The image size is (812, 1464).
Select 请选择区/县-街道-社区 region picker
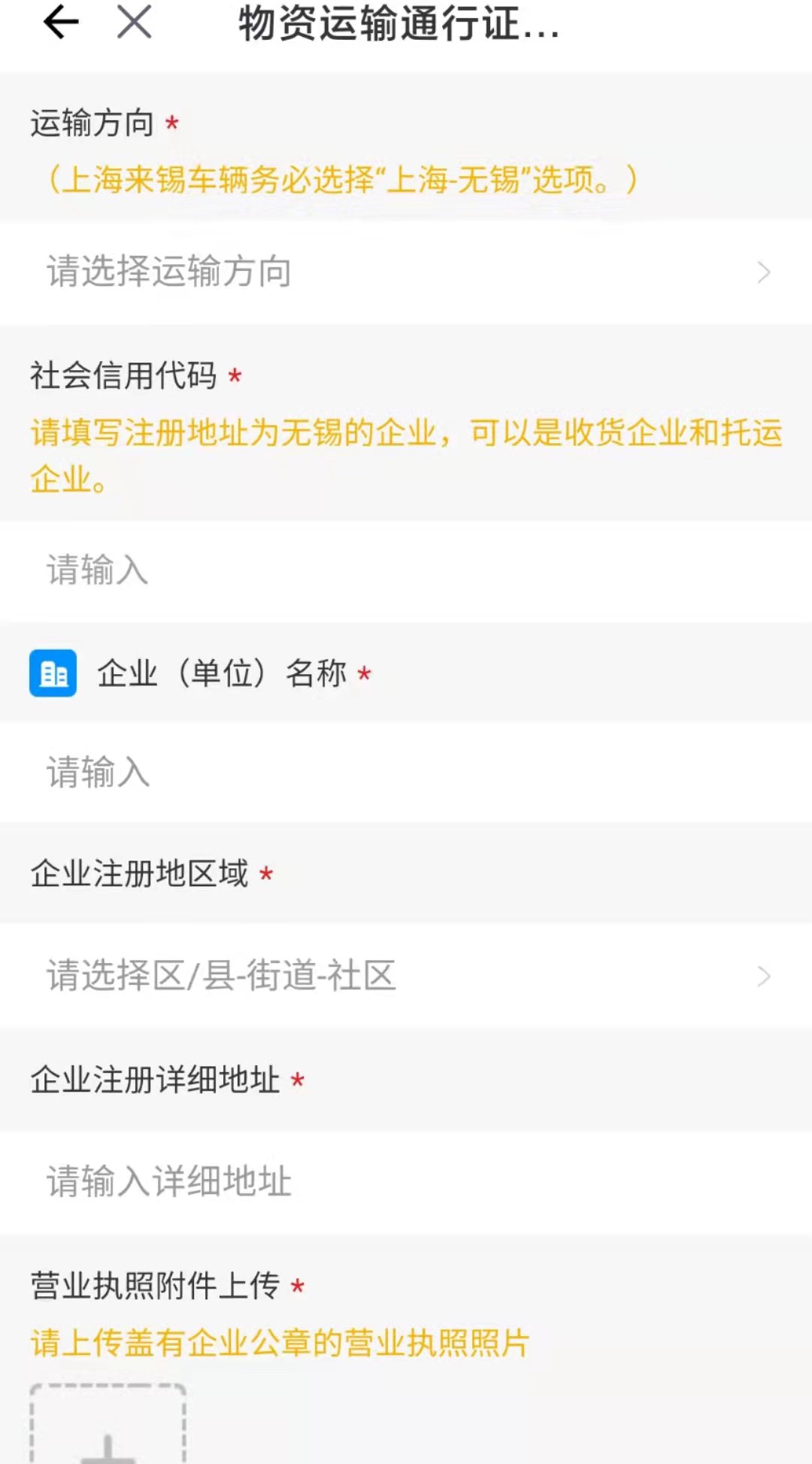point(406,976)
